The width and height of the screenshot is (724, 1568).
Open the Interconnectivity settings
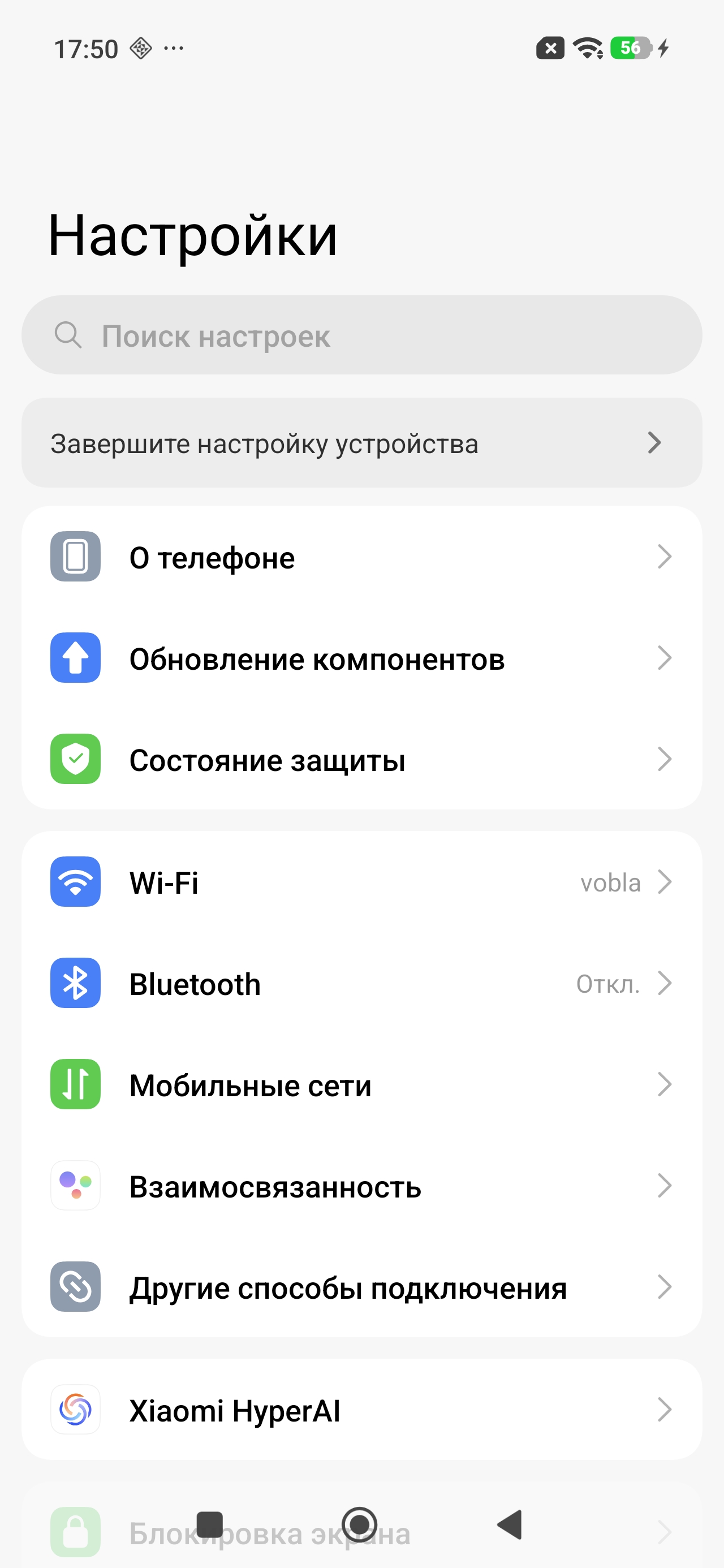[361, 1186]
